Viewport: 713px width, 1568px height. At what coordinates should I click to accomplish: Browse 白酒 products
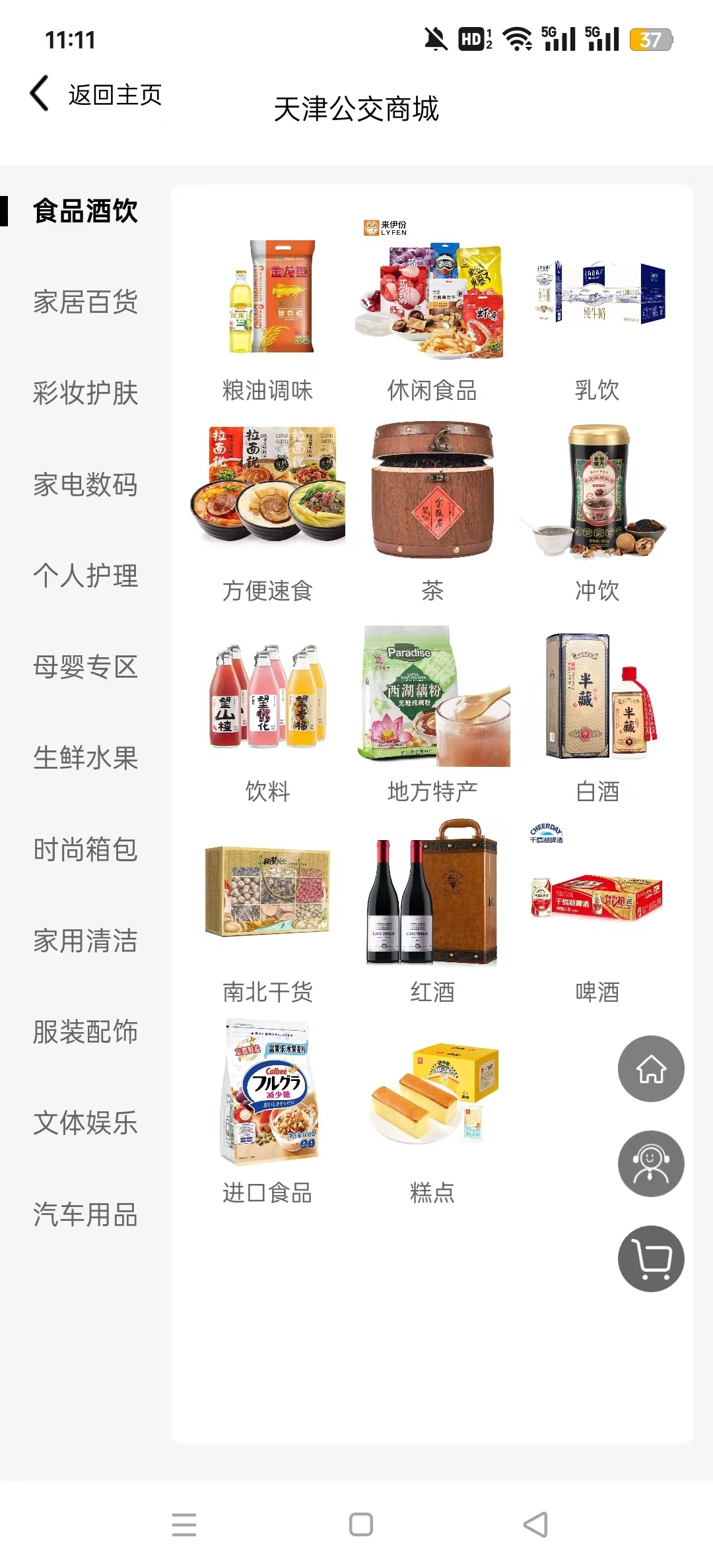(597, 716)
